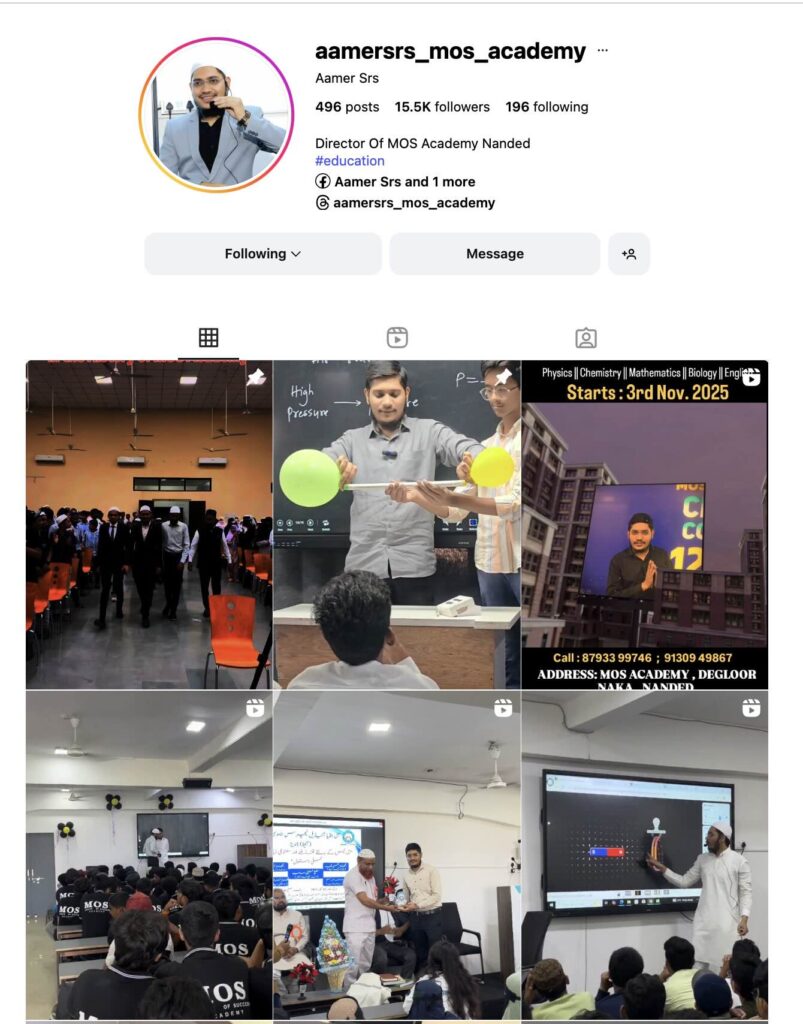Open pinned balloon experiment post
The image size is (803, 1024).
397,525
